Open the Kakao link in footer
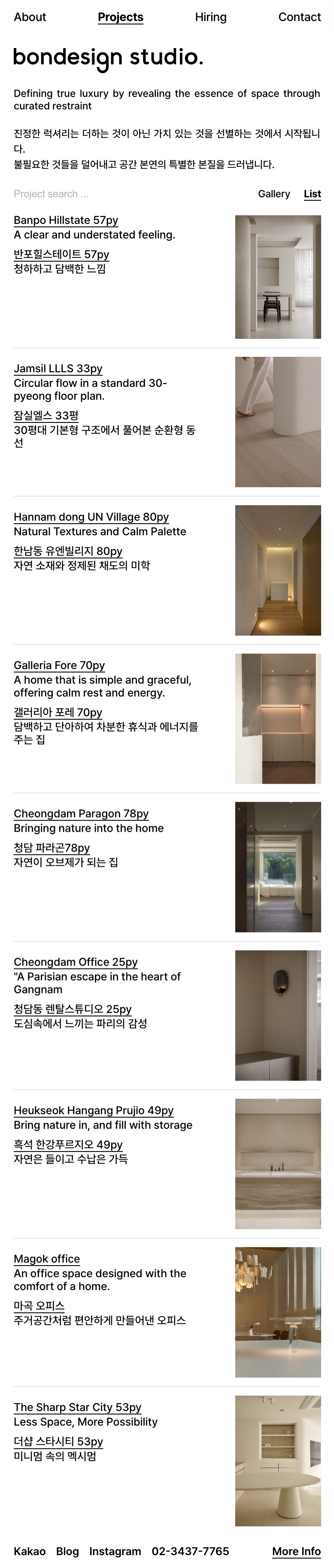 [x=29, y=1551]
